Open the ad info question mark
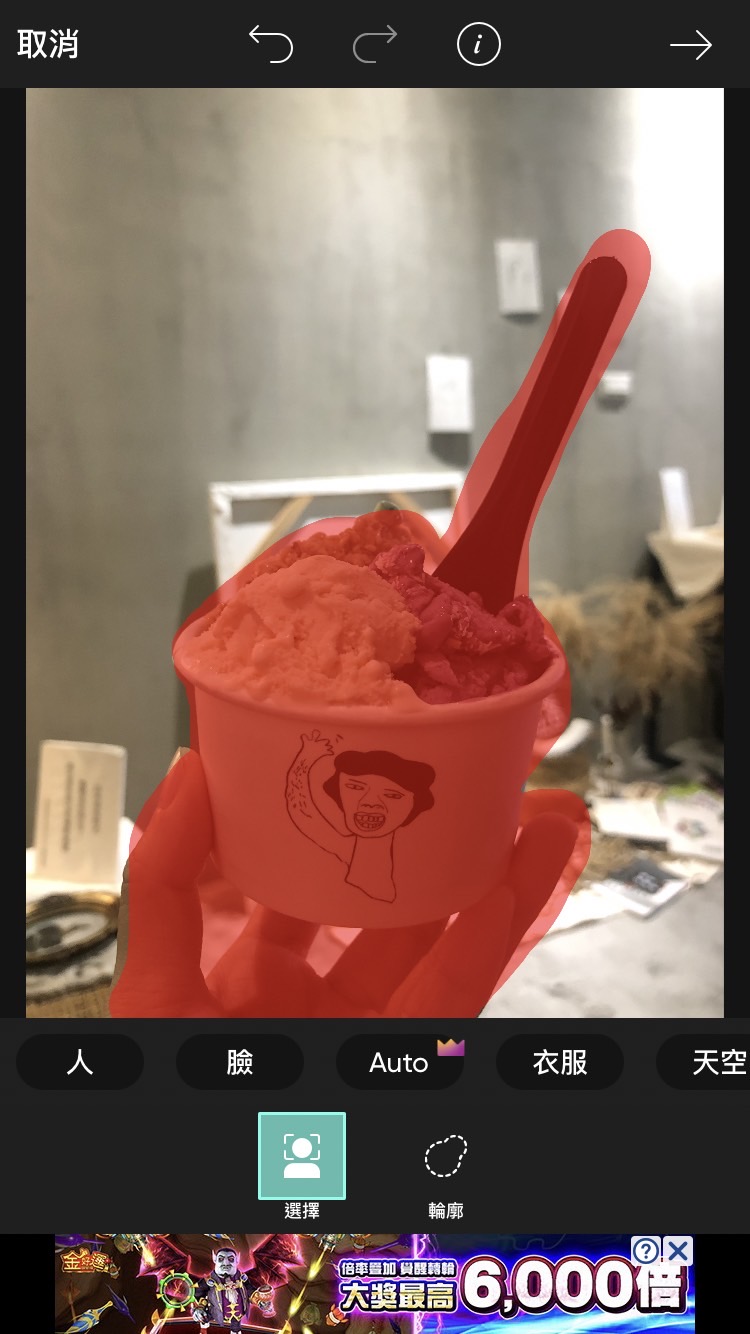The width and height of the screenshot is (750, 1334). 646,1250
